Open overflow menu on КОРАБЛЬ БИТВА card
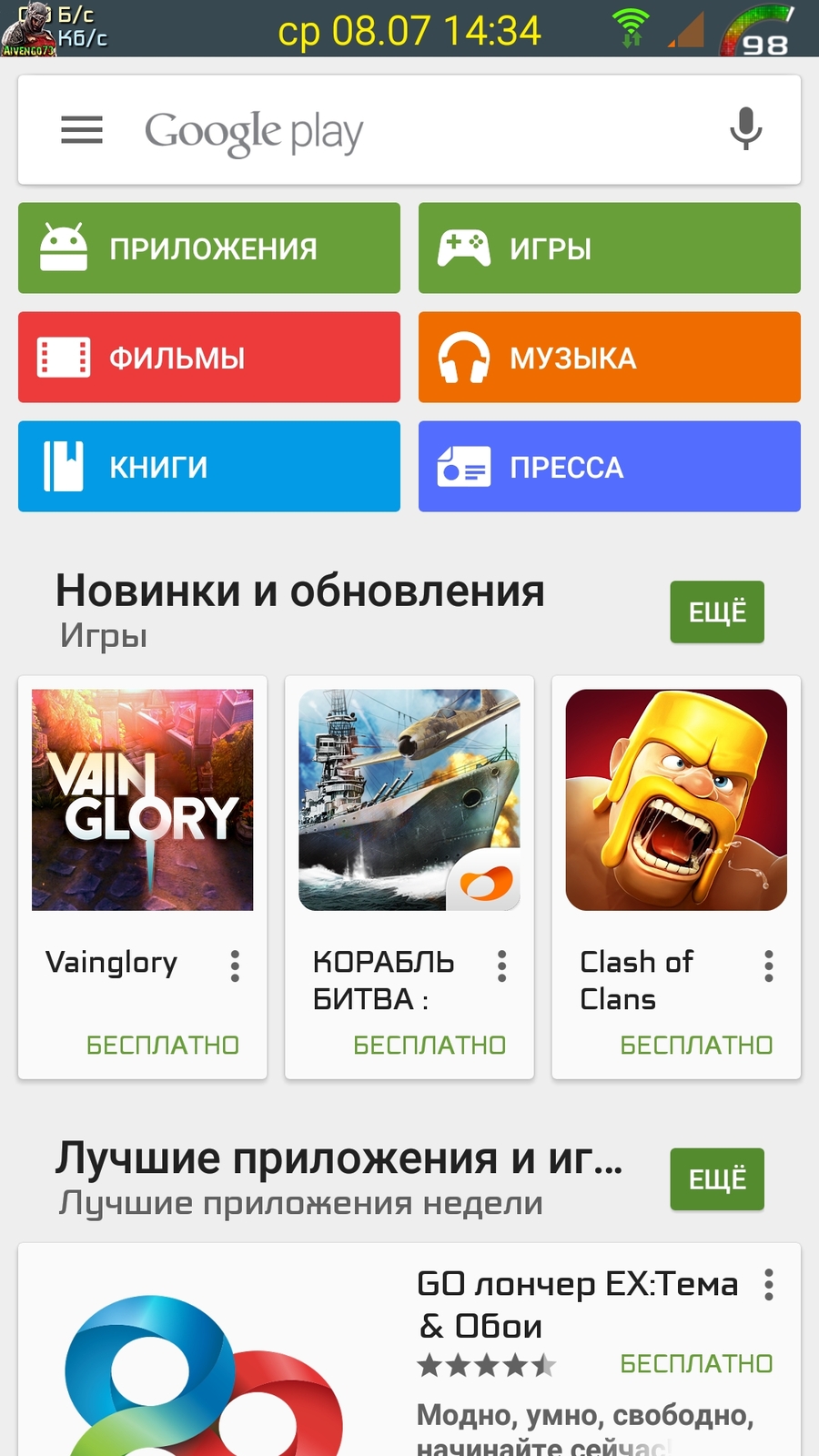This screenshot has height=1456, width=819. tap(501, 966)
